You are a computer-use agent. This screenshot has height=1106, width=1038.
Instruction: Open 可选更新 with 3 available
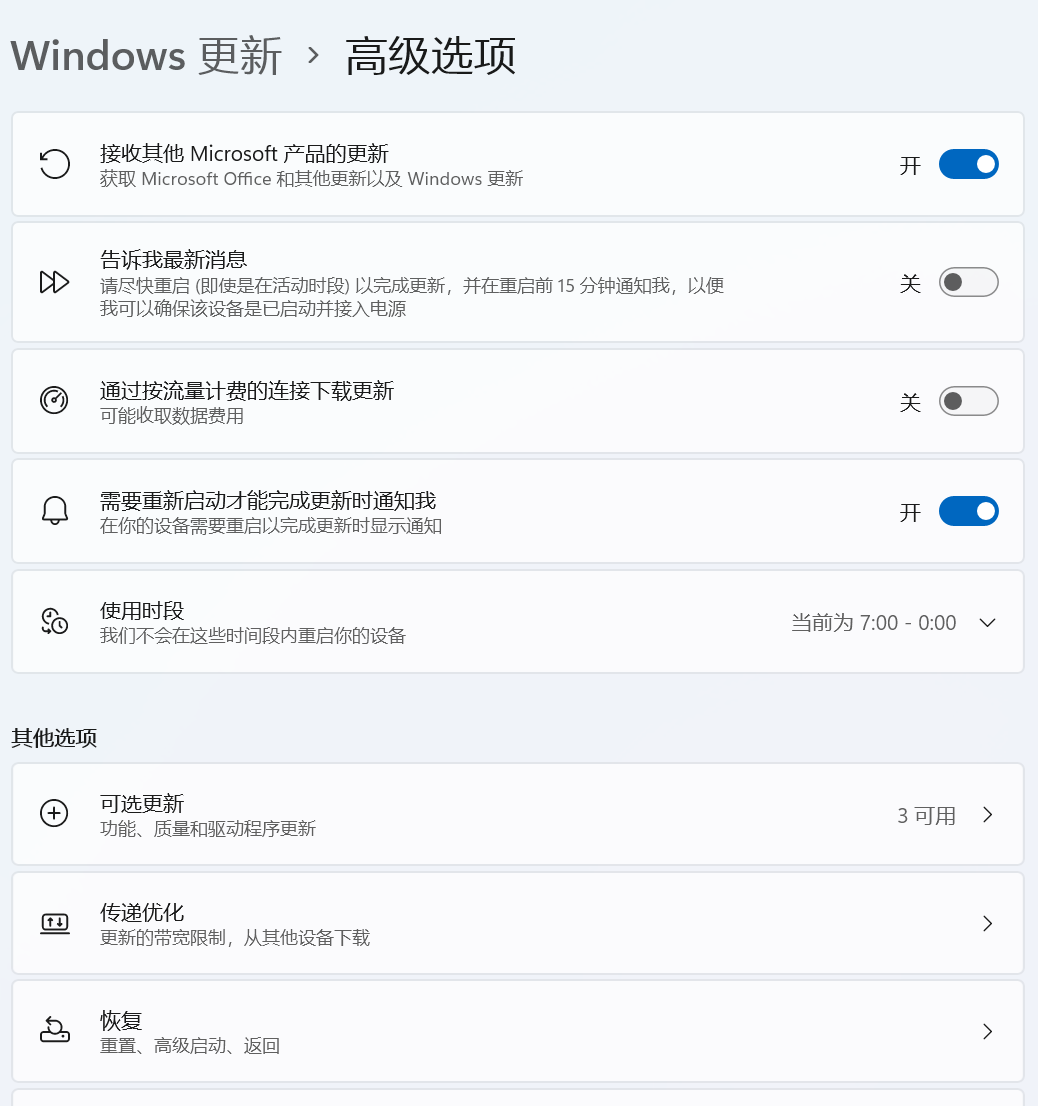[x=517, y=815]
